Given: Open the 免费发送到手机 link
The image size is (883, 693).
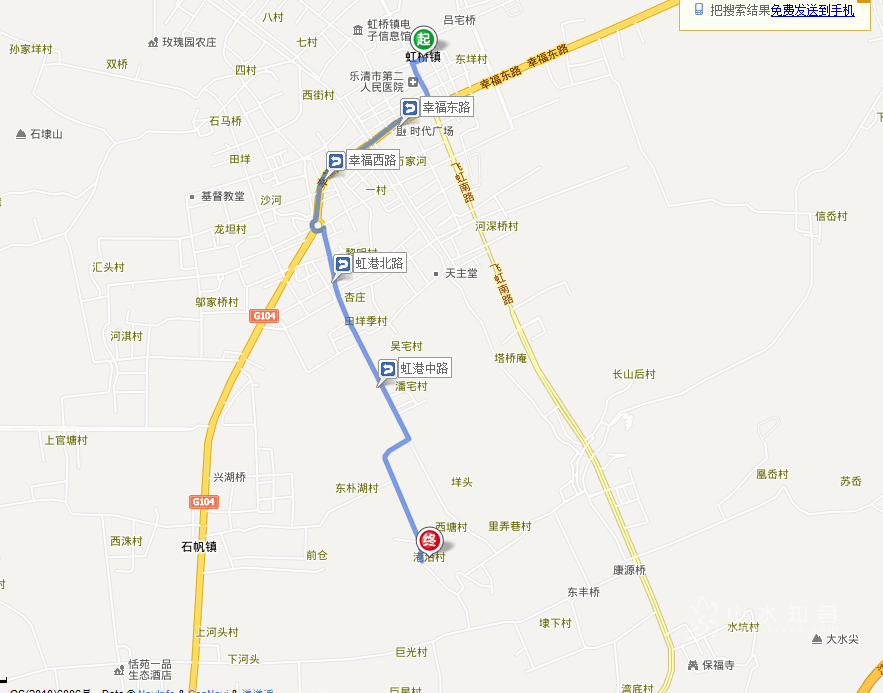Looking at the screenshot, I should (x=812, y=11).
